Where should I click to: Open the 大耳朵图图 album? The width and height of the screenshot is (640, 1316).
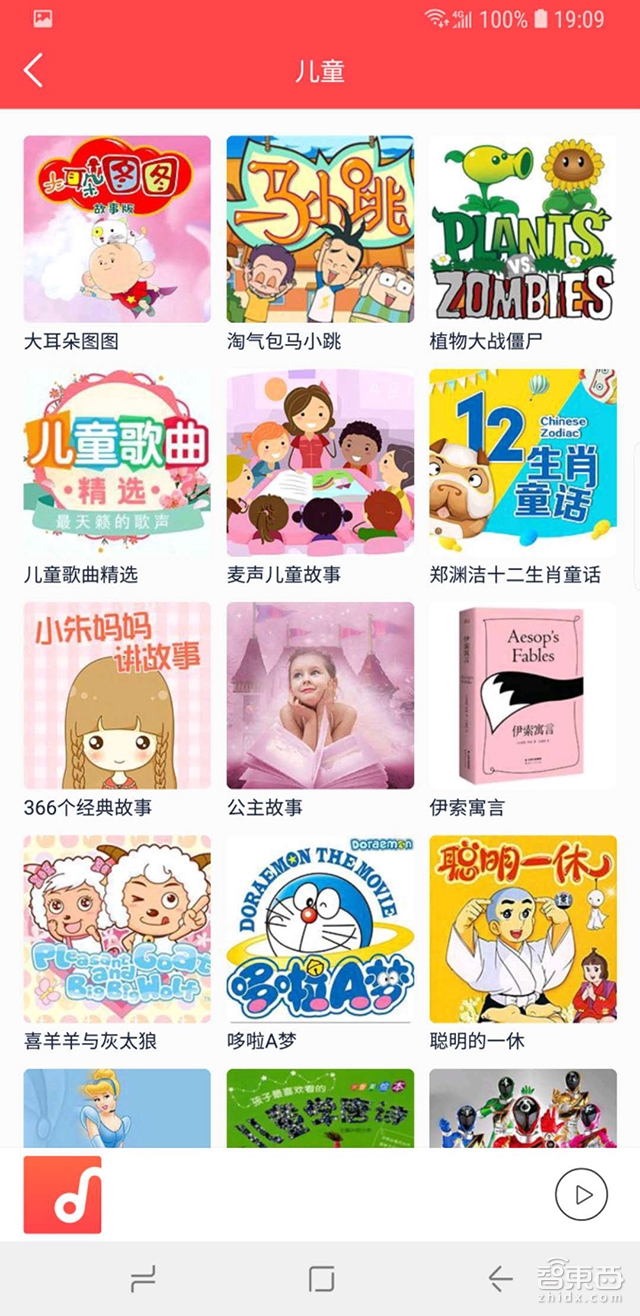[x=117, y=229]
